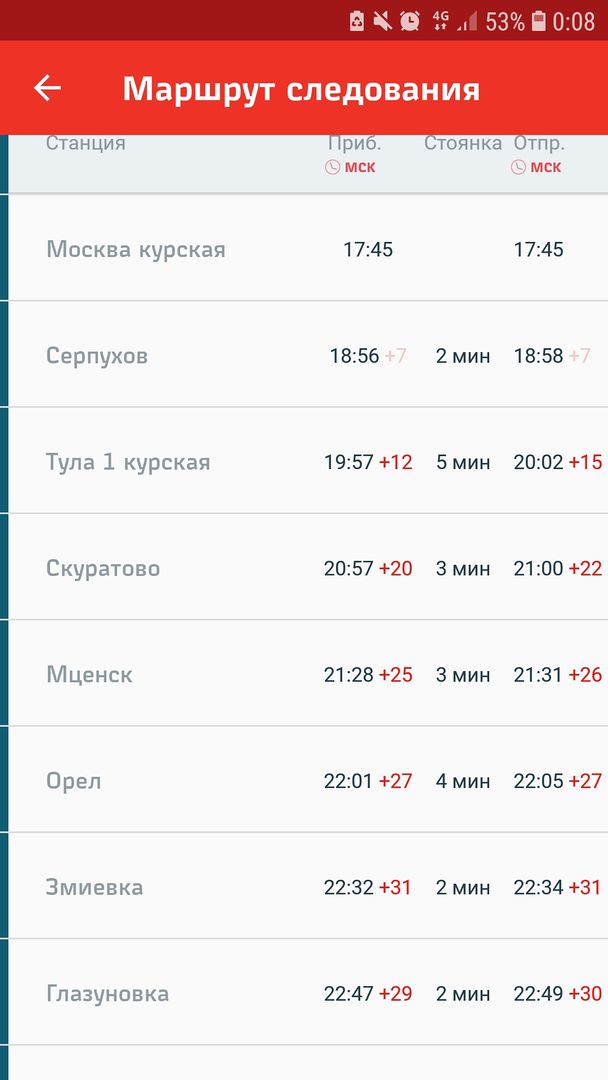Go back from the route screen

click(x=47, y=88)
